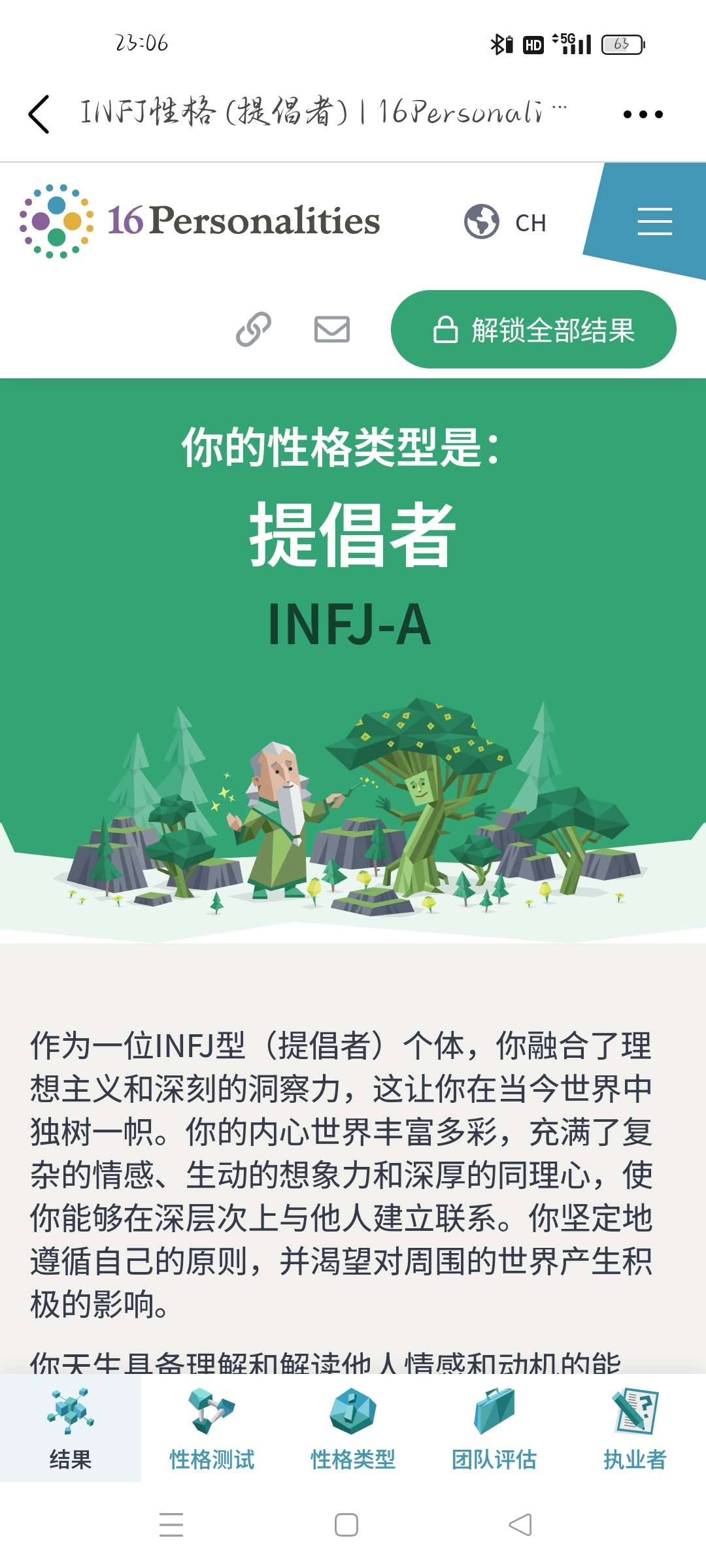Open the hamburger site menu

tap(654, 221)
